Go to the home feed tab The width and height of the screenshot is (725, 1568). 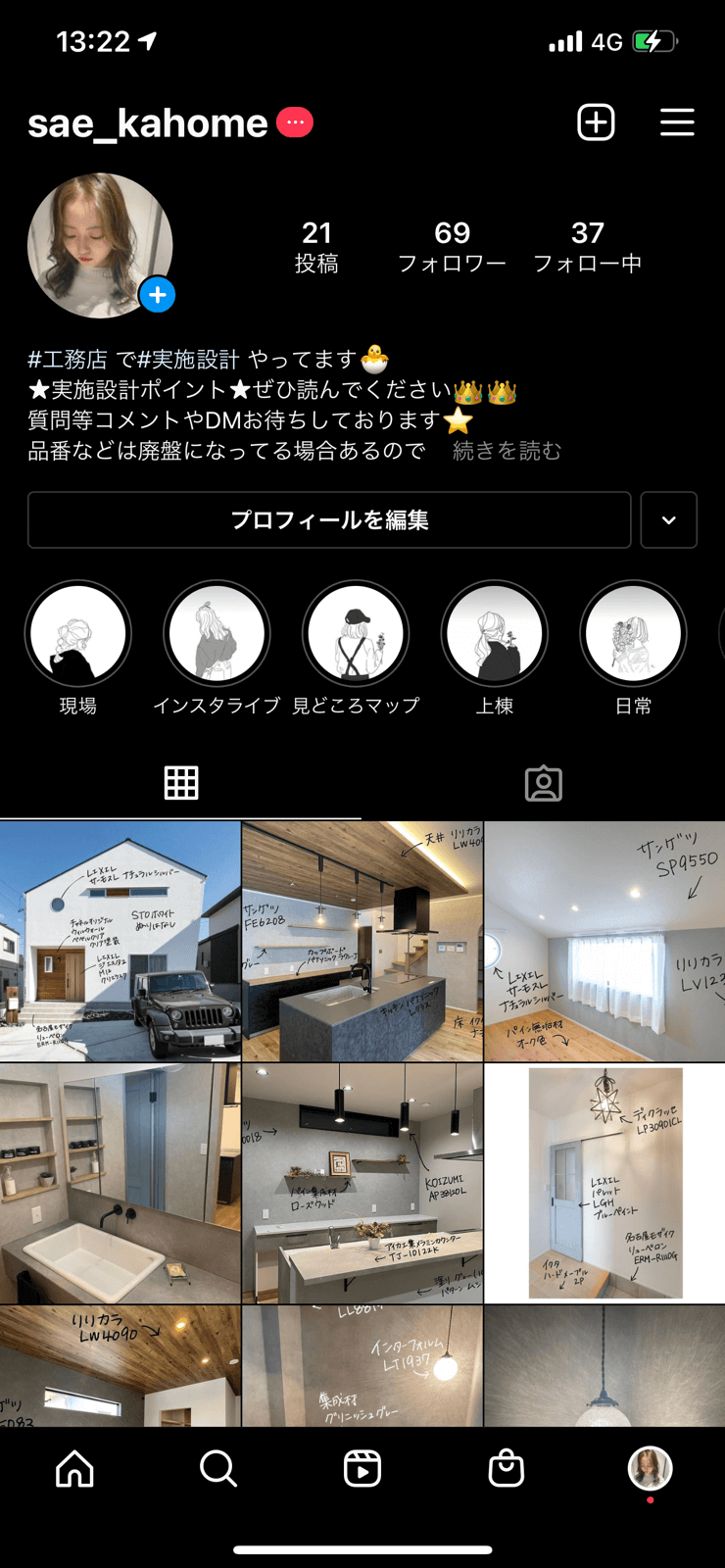point(75,1468)
